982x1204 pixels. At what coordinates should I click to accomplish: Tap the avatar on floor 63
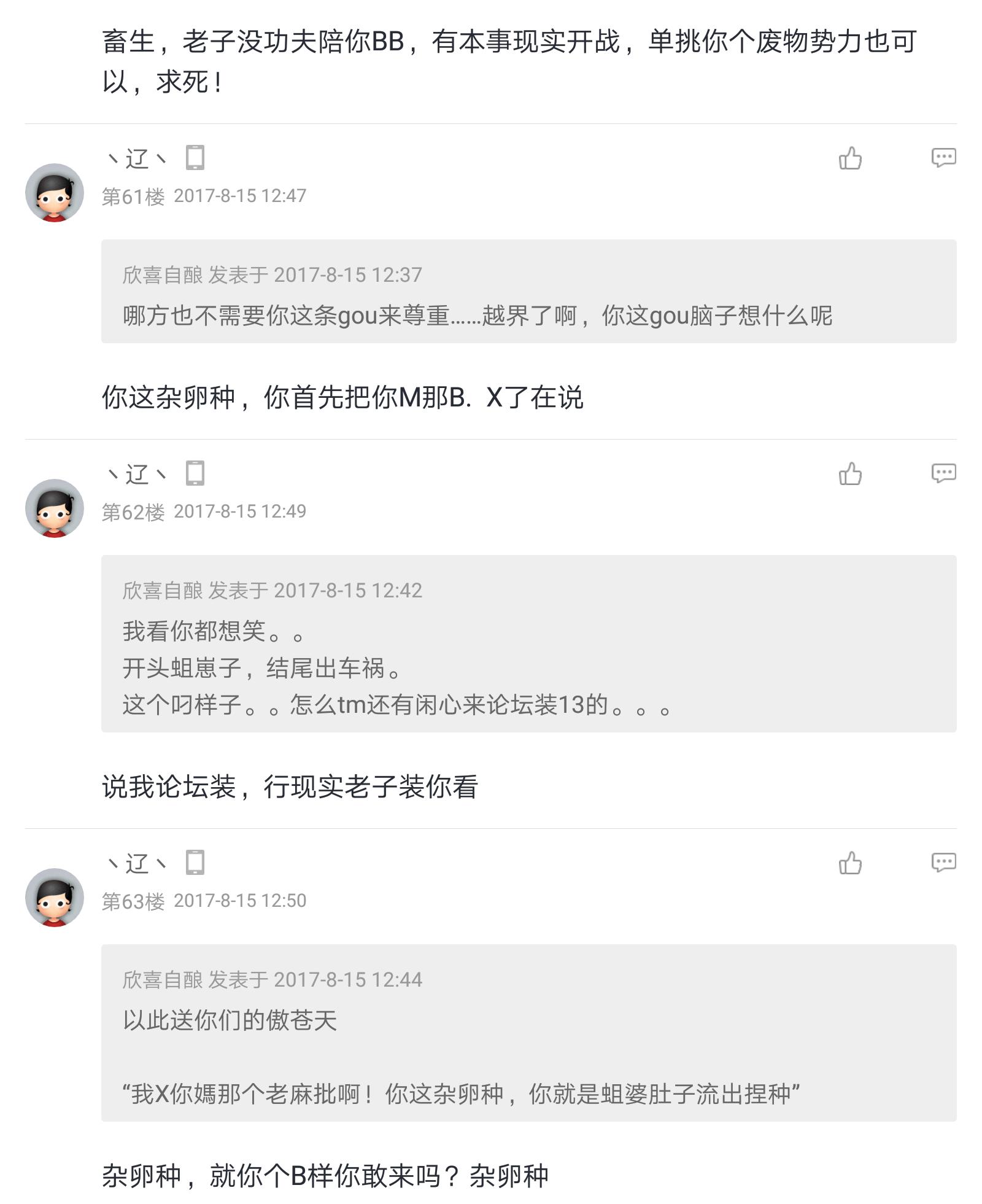tap(55, 897)
